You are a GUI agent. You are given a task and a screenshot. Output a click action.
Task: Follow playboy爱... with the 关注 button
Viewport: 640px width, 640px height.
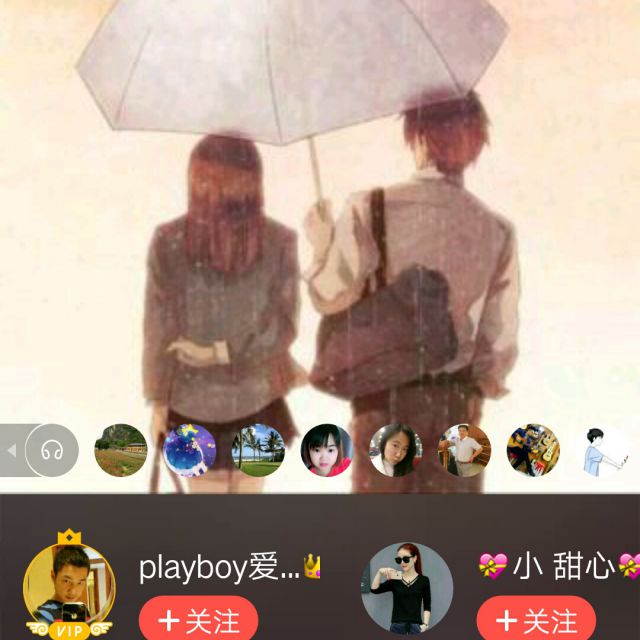pos(198,619)
